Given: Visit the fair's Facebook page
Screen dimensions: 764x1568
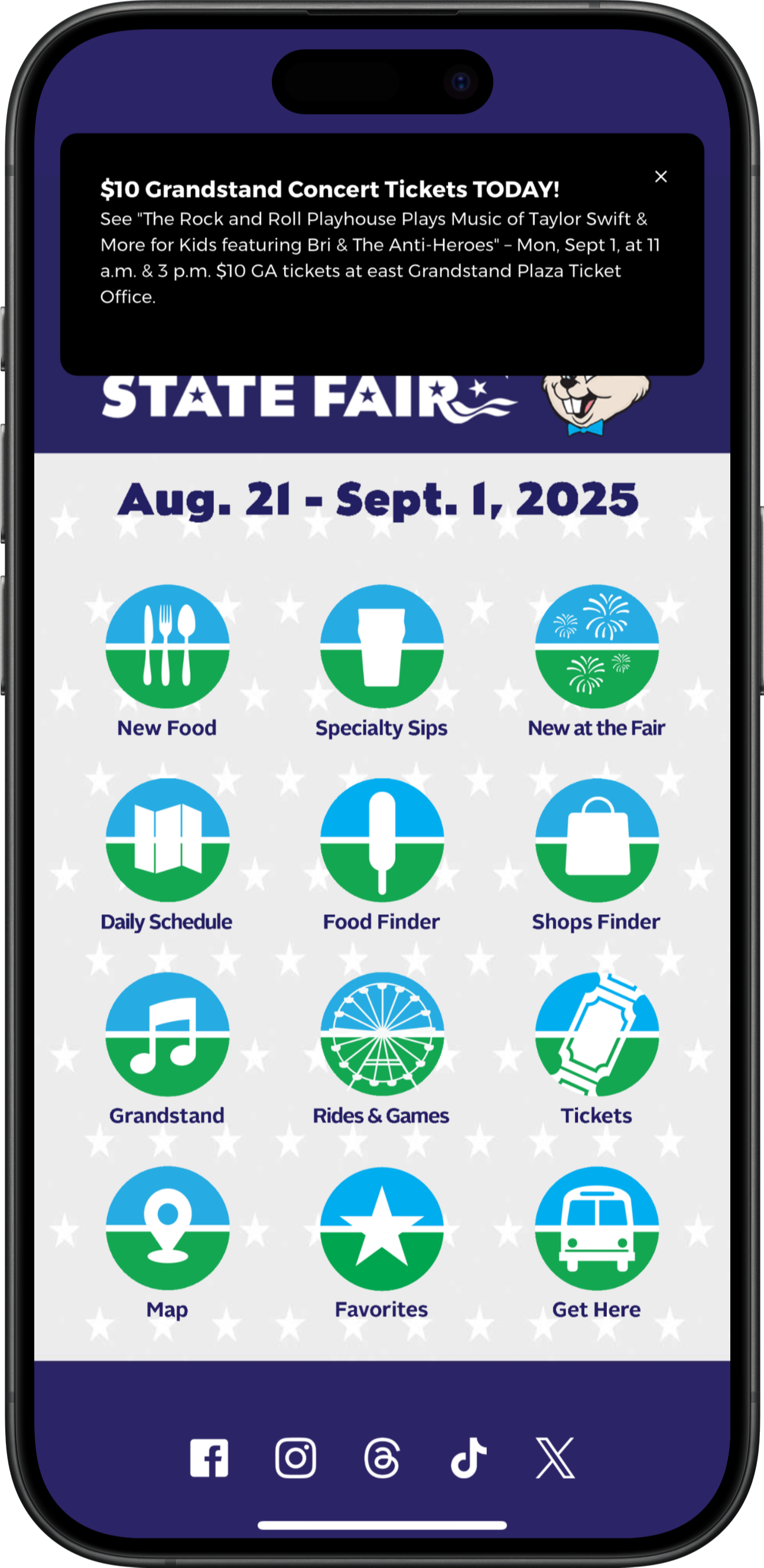Looking at the screenshot, I should (x=209, y=1458).
